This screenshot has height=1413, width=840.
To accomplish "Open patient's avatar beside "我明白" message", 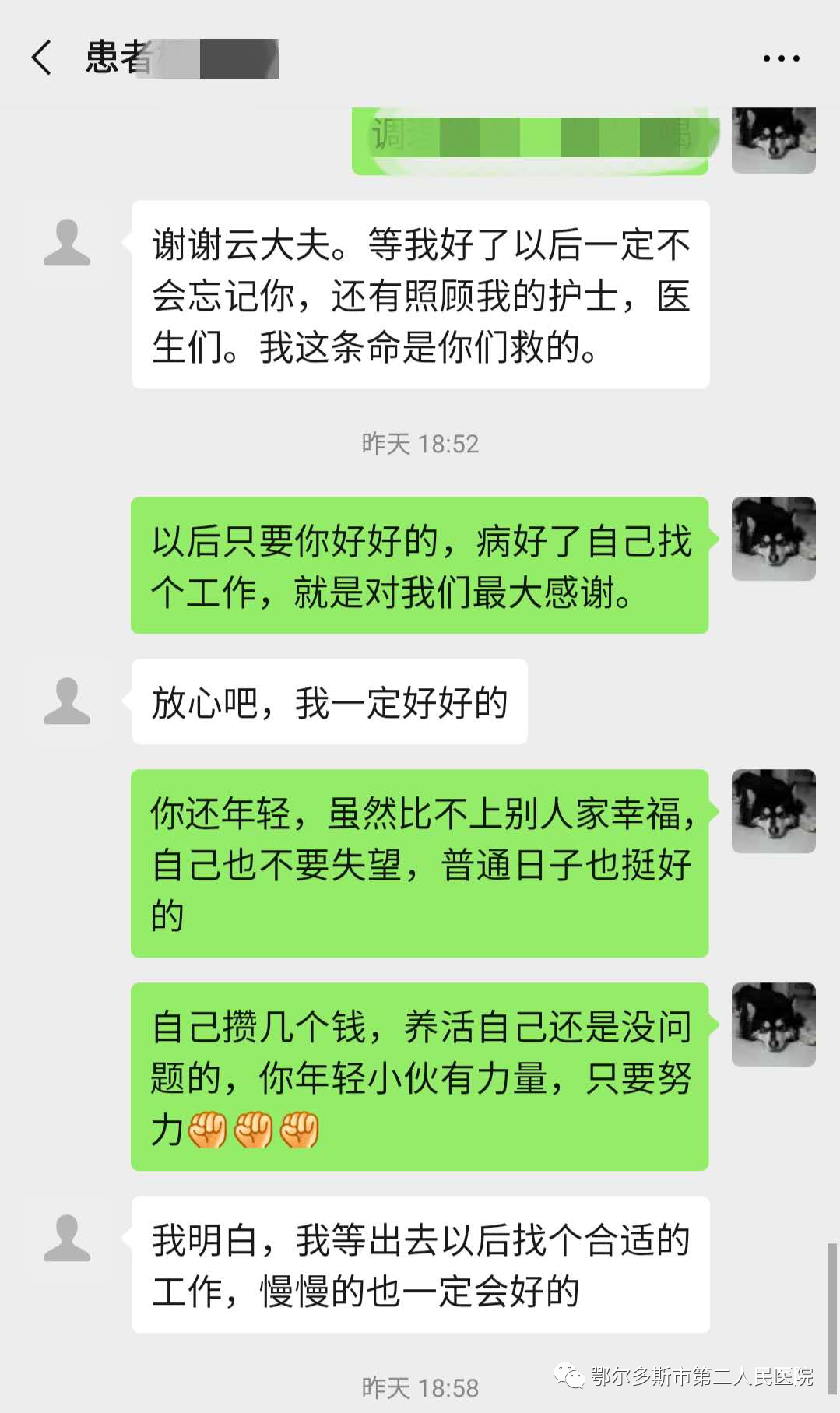I will pos(67,1238).
